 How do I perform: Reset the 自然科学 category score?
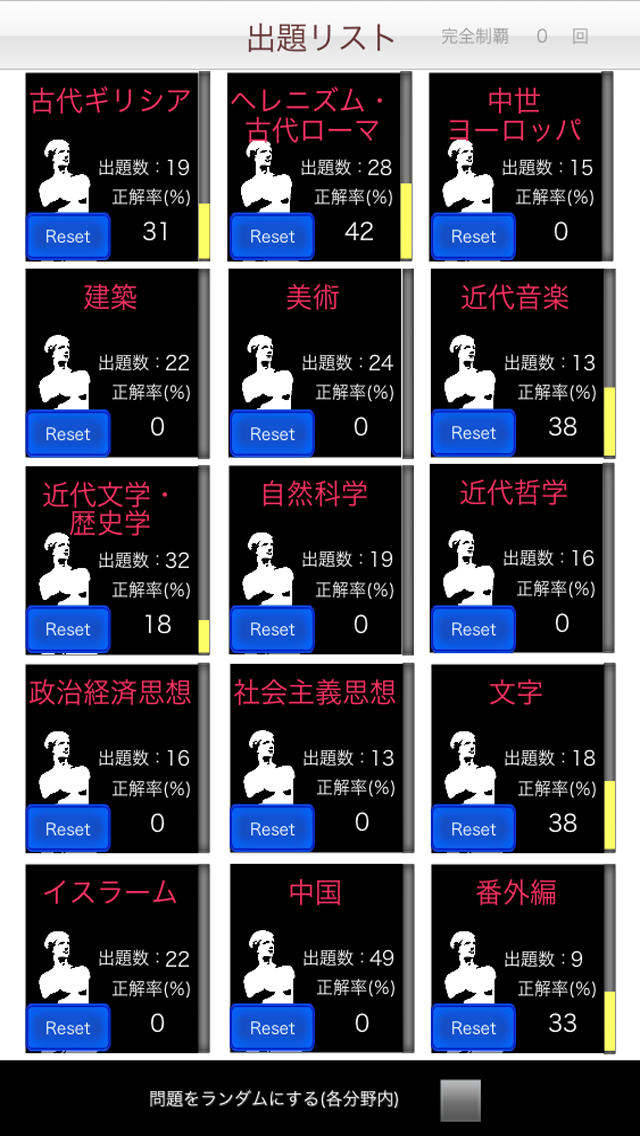272,629
